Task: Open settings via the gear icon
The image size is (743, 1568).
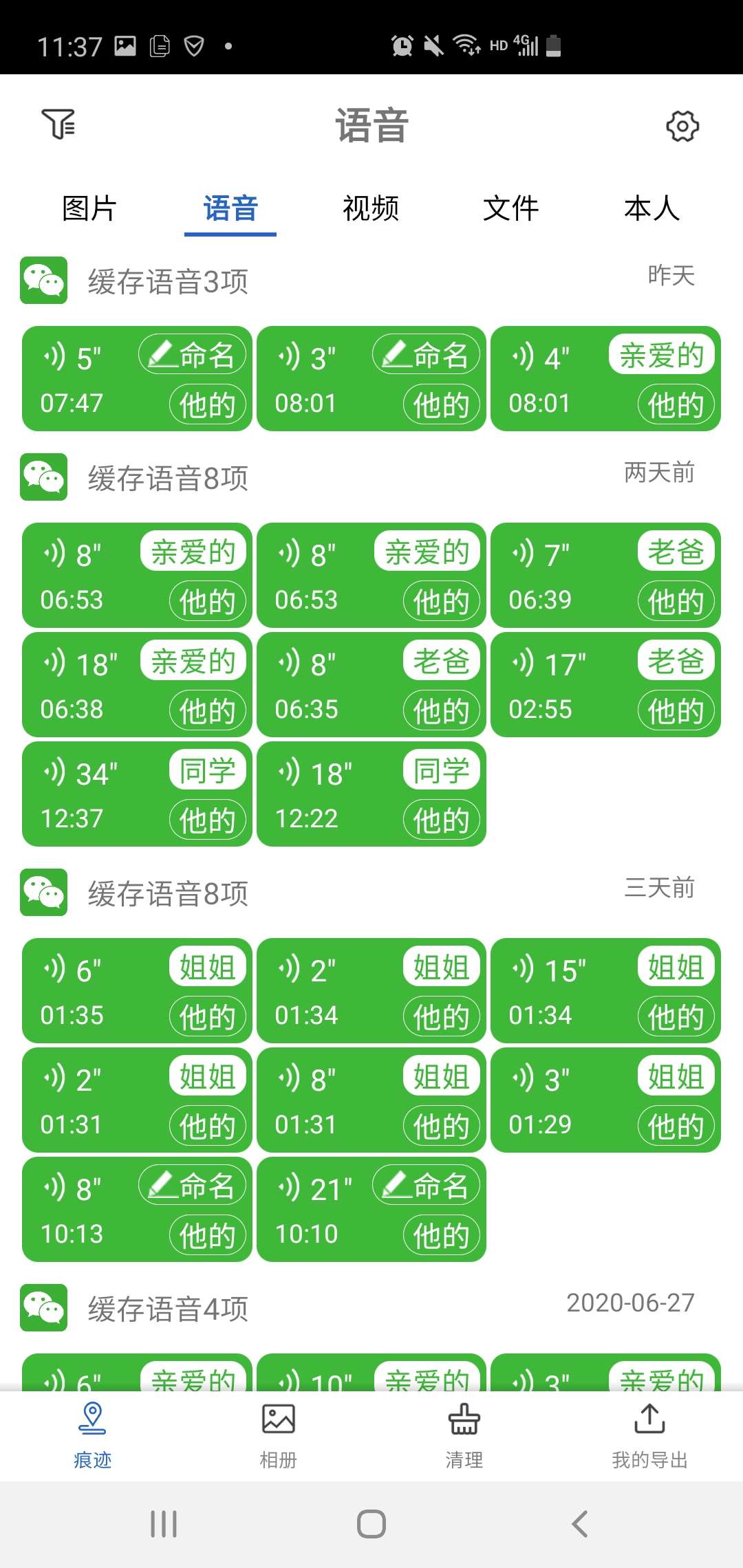Action: click(683, 125)
